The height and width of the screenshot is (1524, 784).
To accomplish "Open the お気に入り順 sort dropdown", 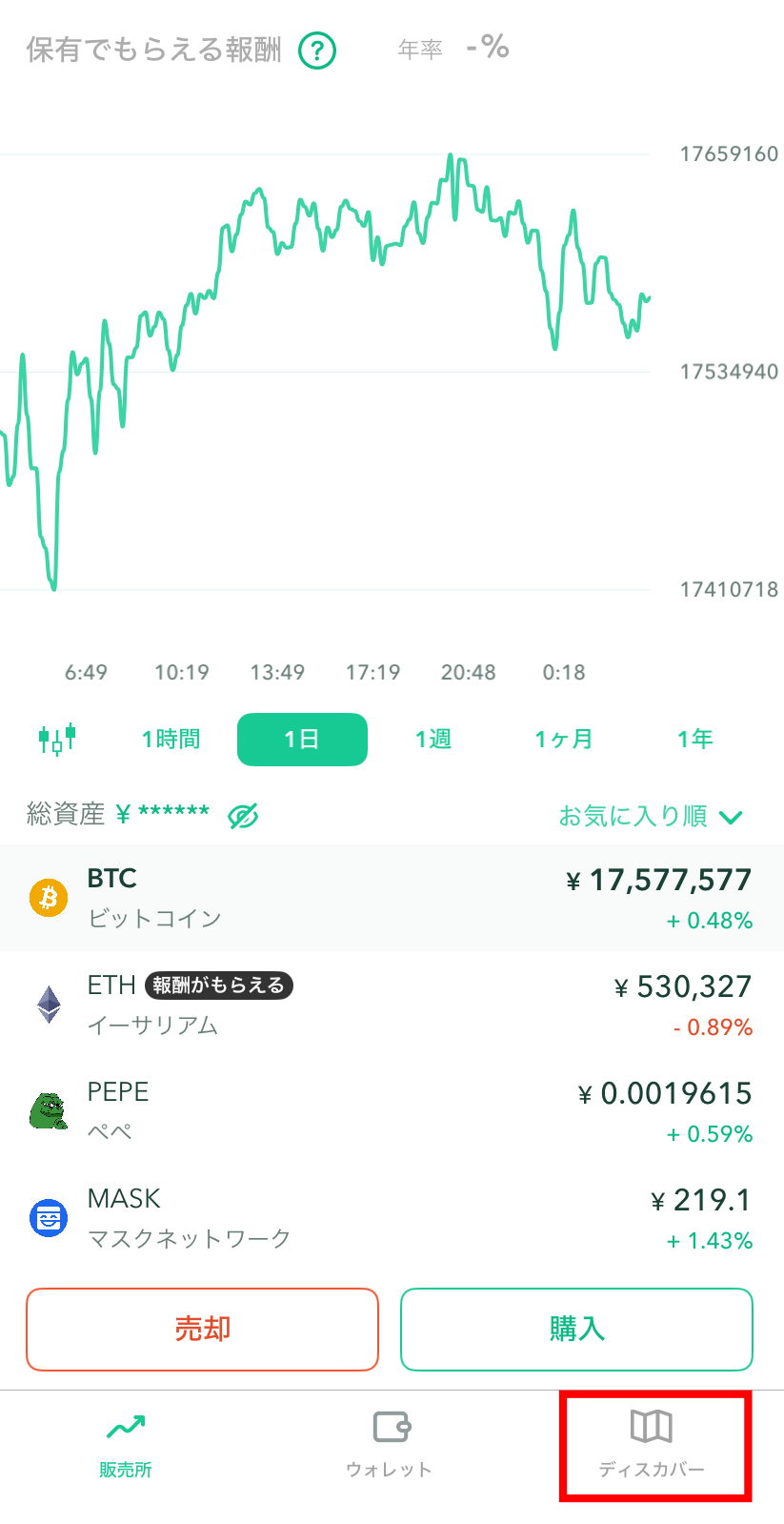I will pos(651,816).
